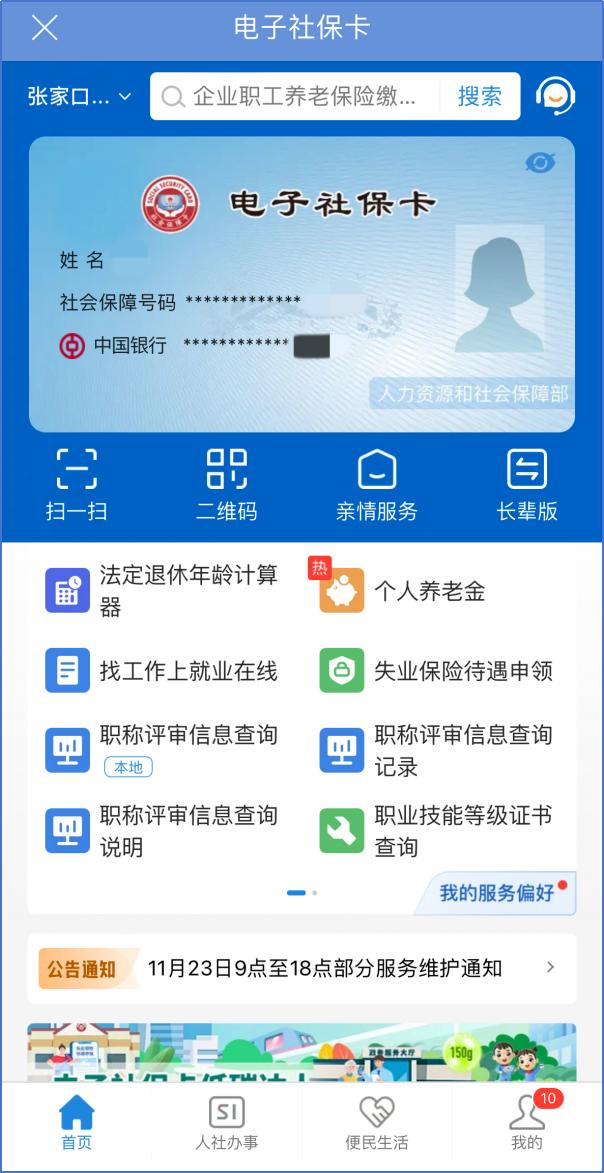Open the 公告通知 maintenance notice

(x=302, y=968)
